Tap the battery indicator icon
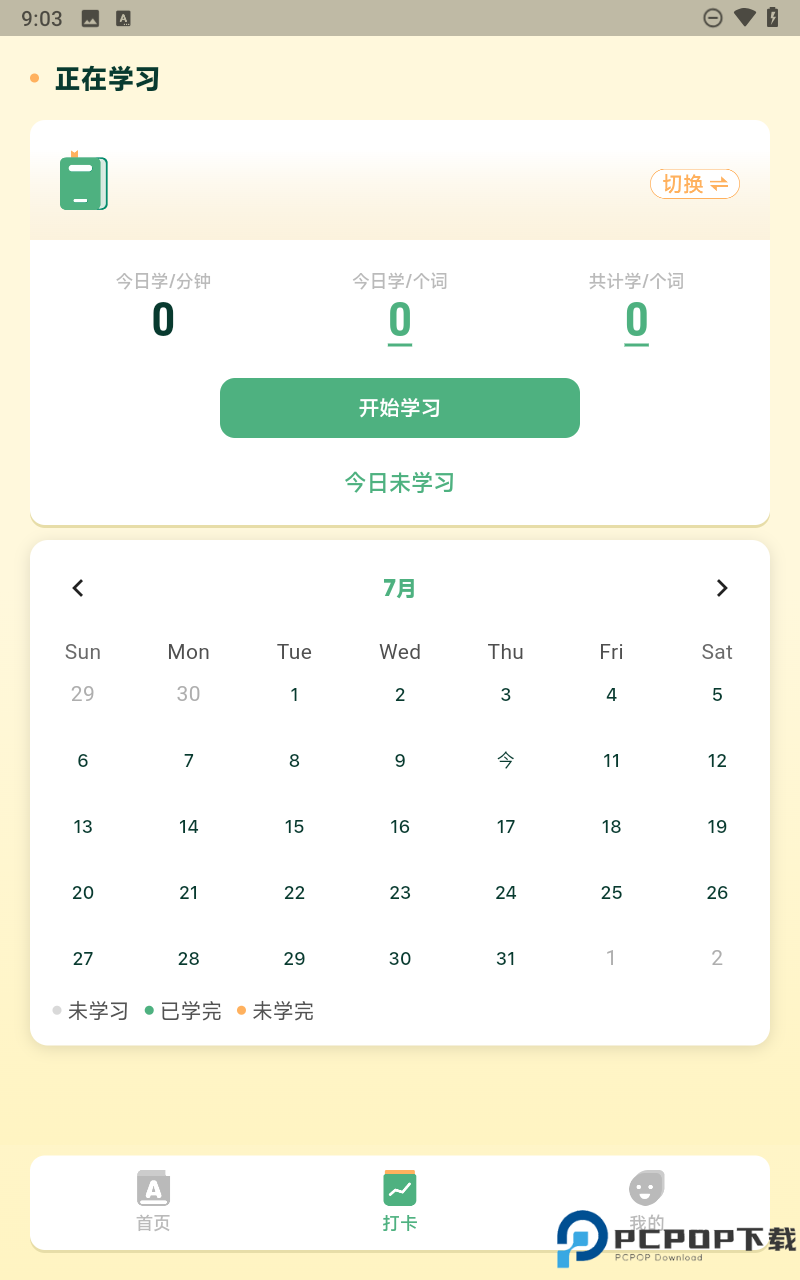Screen dimensions: 800x1280 point(770,17)
